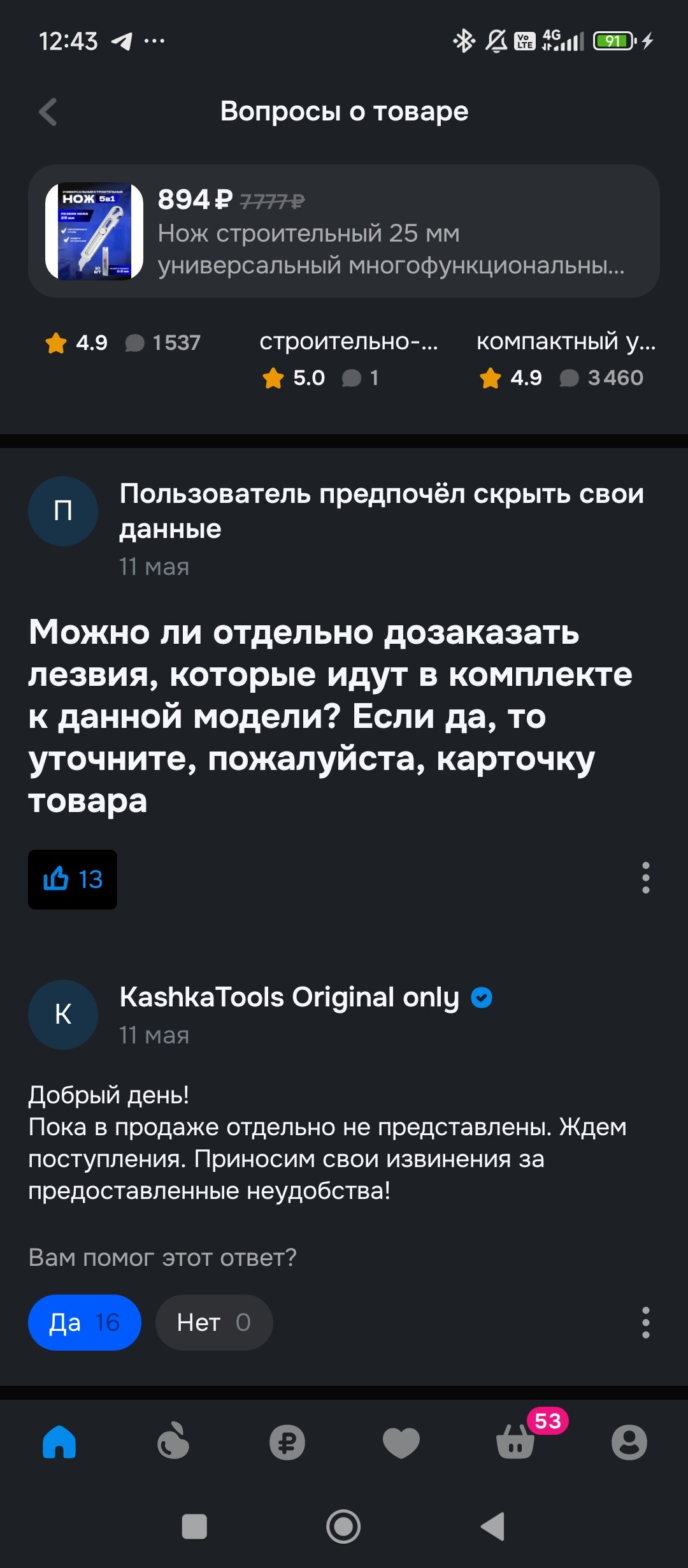Open the fresh groceries tab with apple icon

[x=173, y=1442]
